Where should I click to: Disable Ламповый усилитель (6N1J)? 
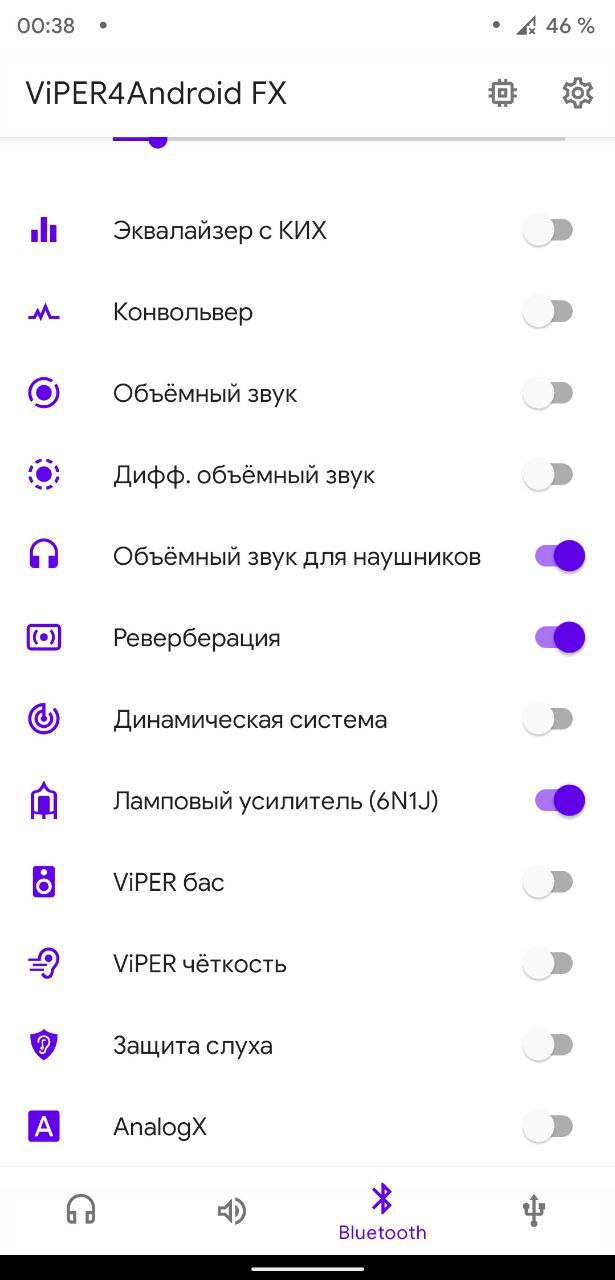pyautogui.click(x=560, y=800)
